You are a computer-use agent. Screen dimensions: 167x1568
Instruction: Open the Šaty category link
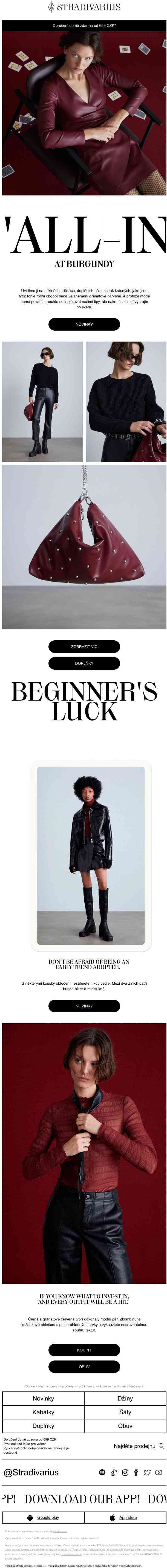coord(125,1411)
